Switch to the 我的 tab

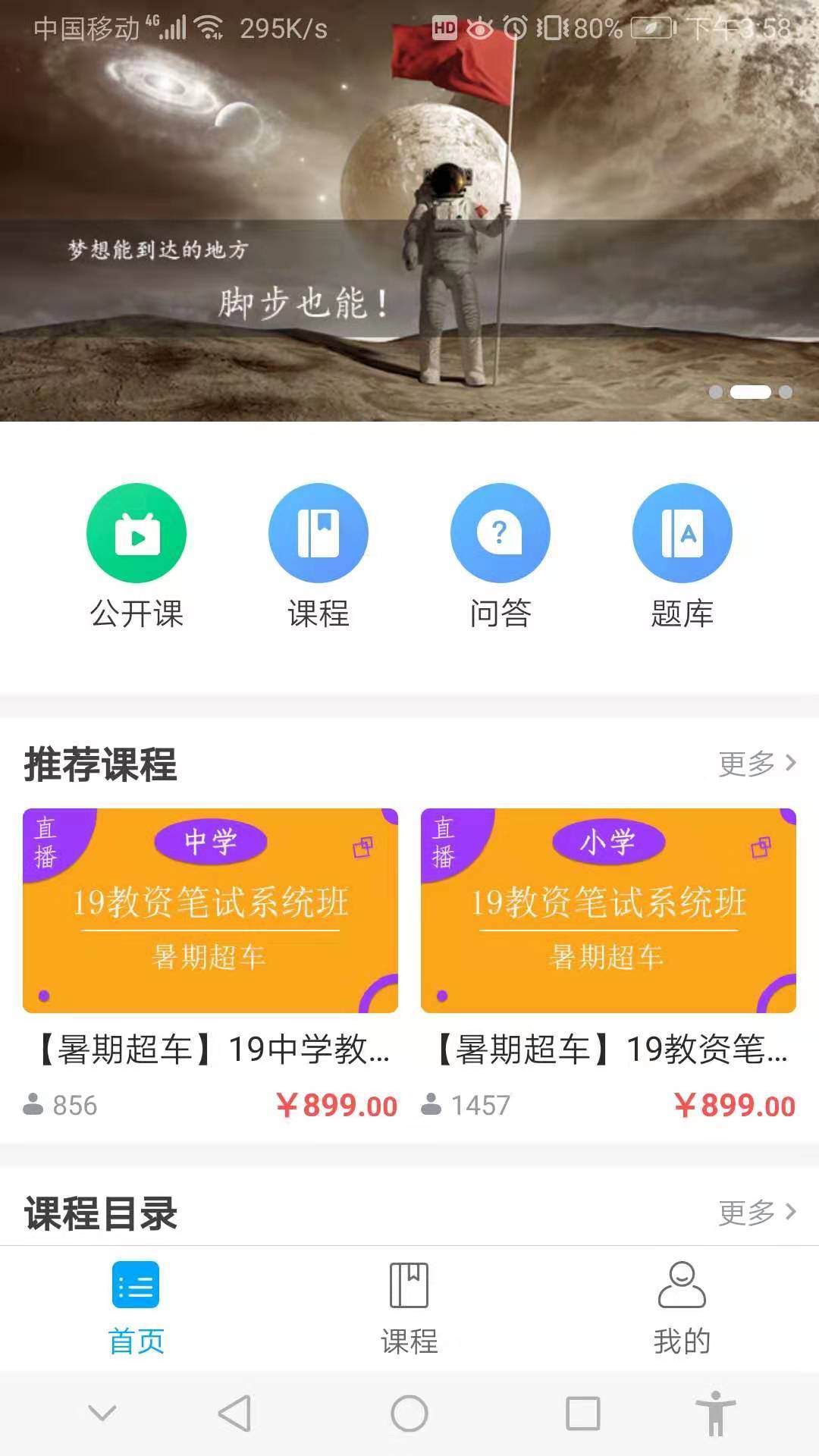[x=682, y=1307]
